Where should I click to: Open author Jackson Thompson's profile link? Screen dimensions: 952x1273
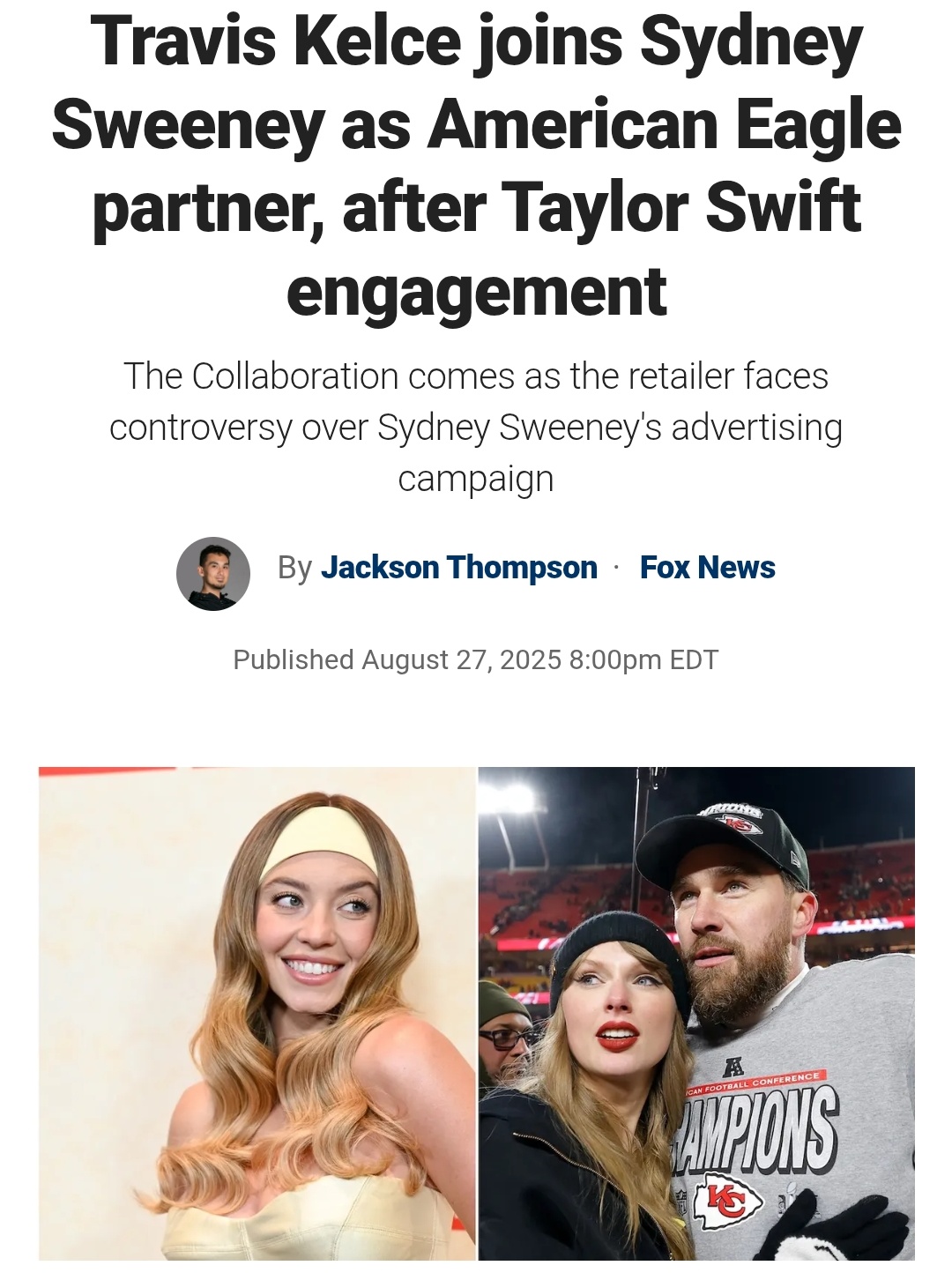(458, 568)
